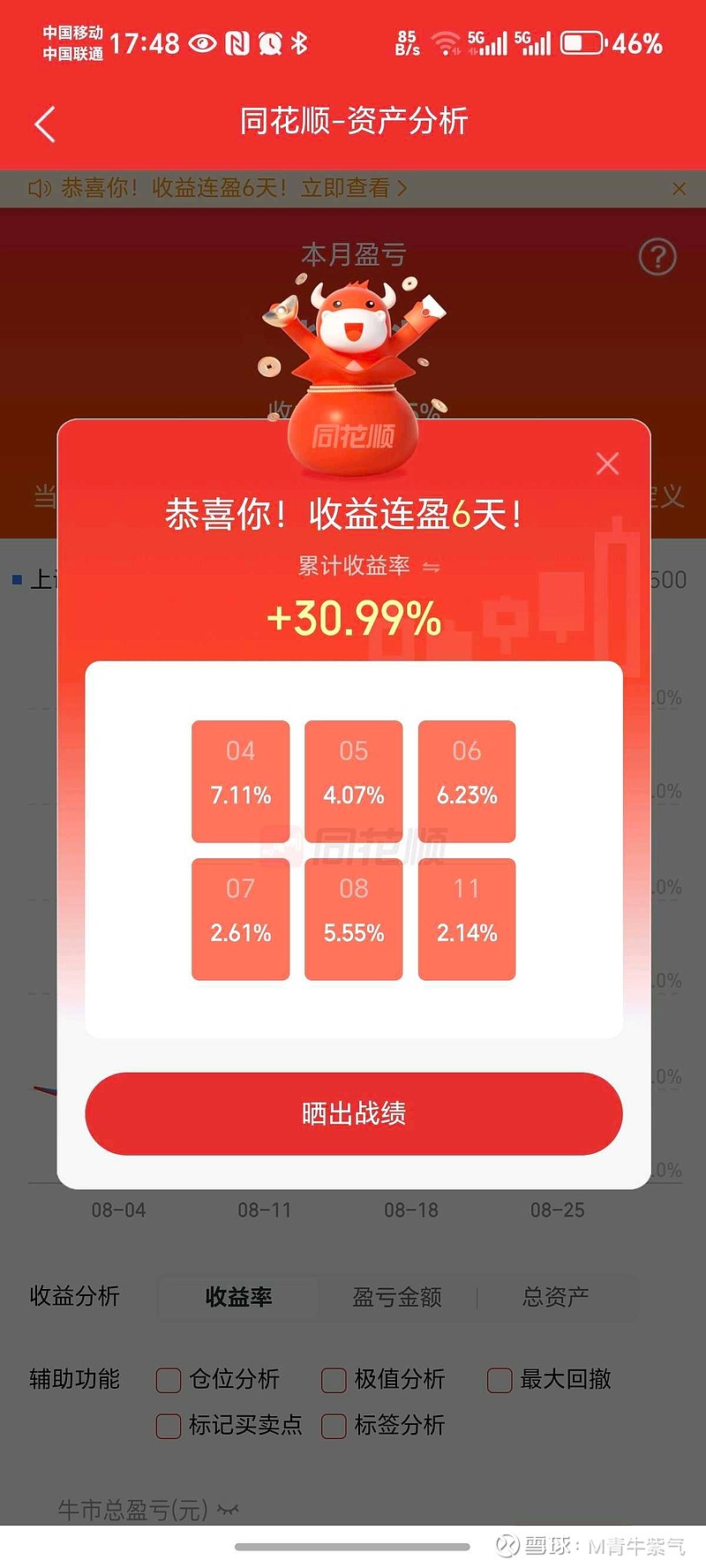
Task: Switch to the 收益率 tab
Action: [238, 1297]
